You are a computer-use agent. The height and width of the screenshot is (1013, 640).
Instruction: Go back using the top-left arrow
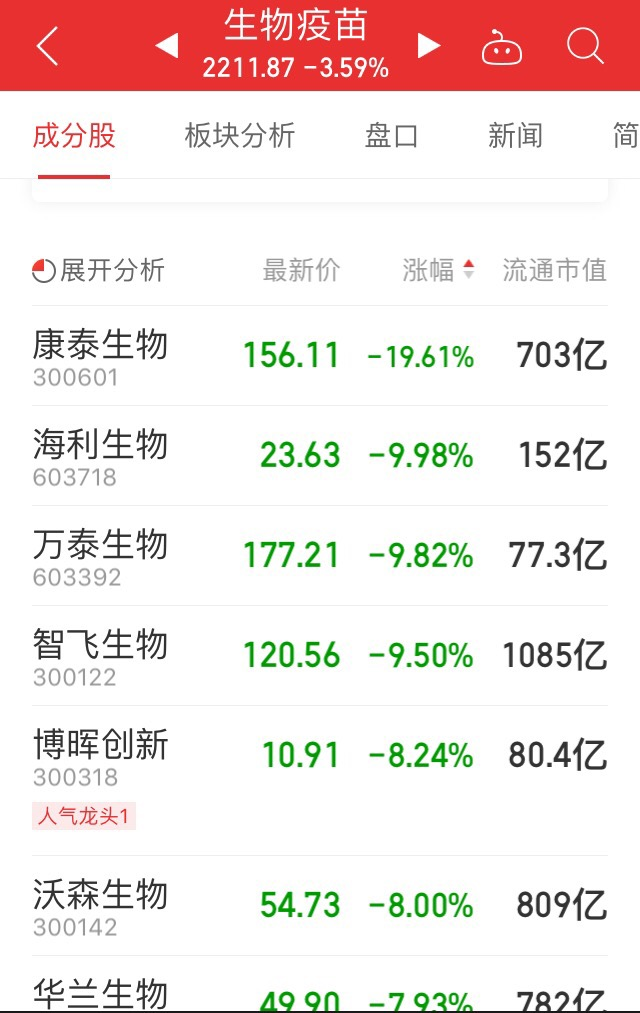(48, 46)
